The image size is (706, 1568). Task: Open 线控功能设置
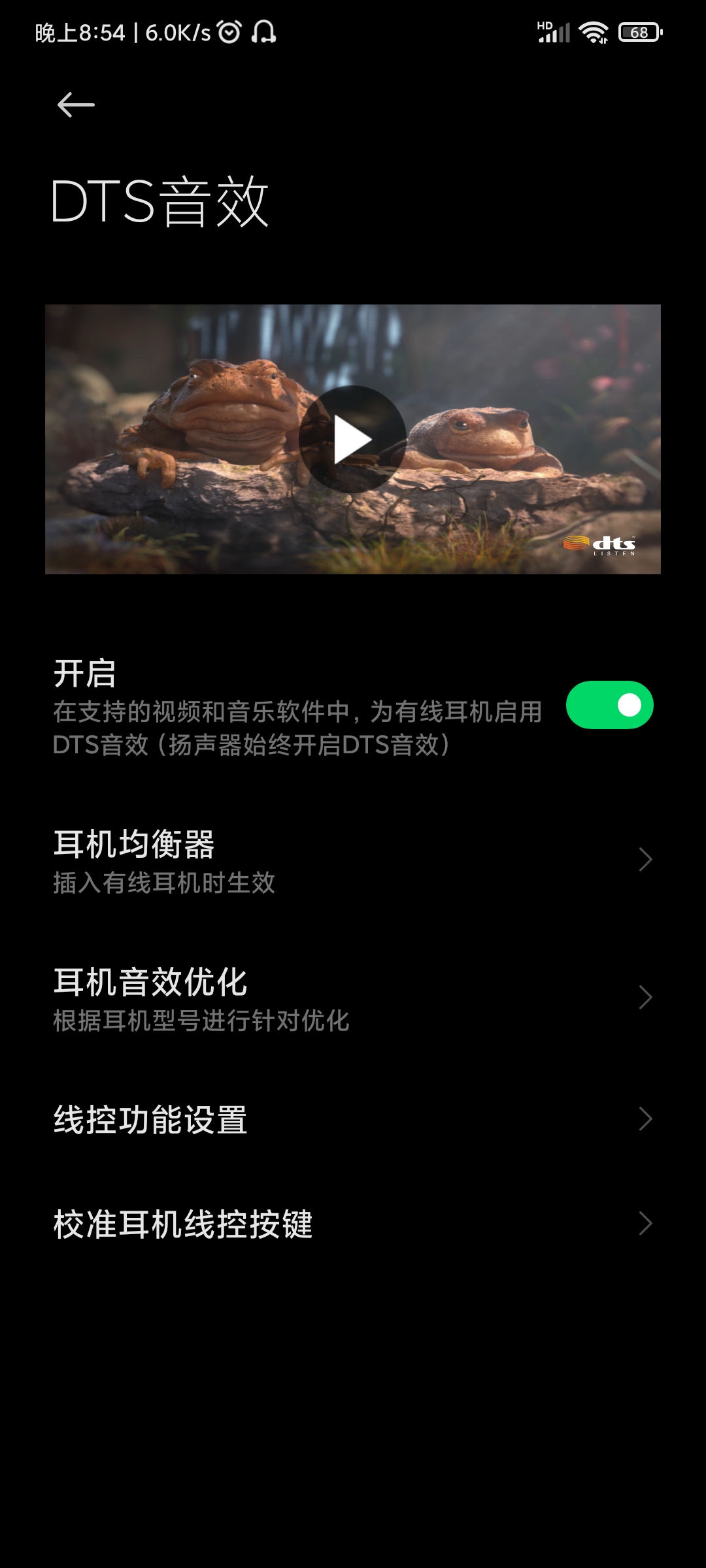coord(353,1119)
